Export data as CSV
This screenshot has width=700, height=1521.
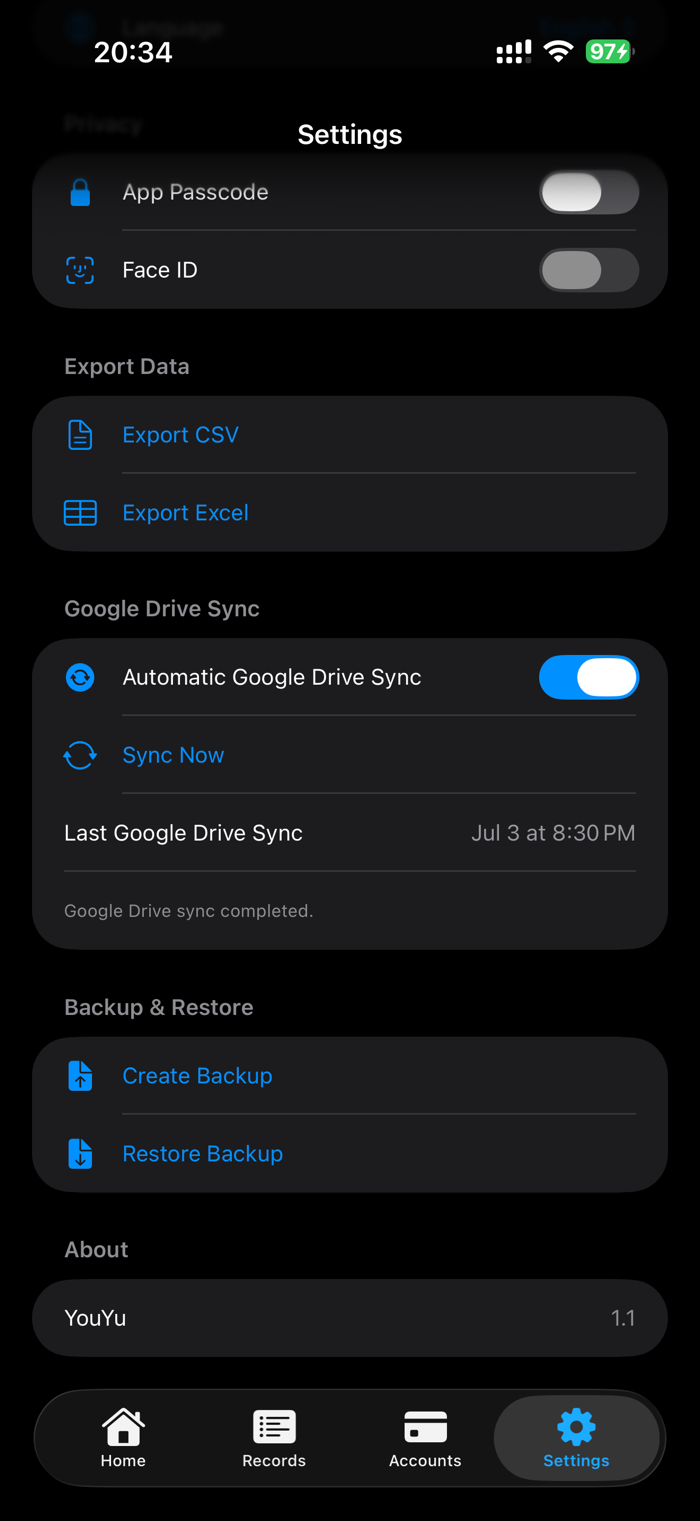(350, 435)
